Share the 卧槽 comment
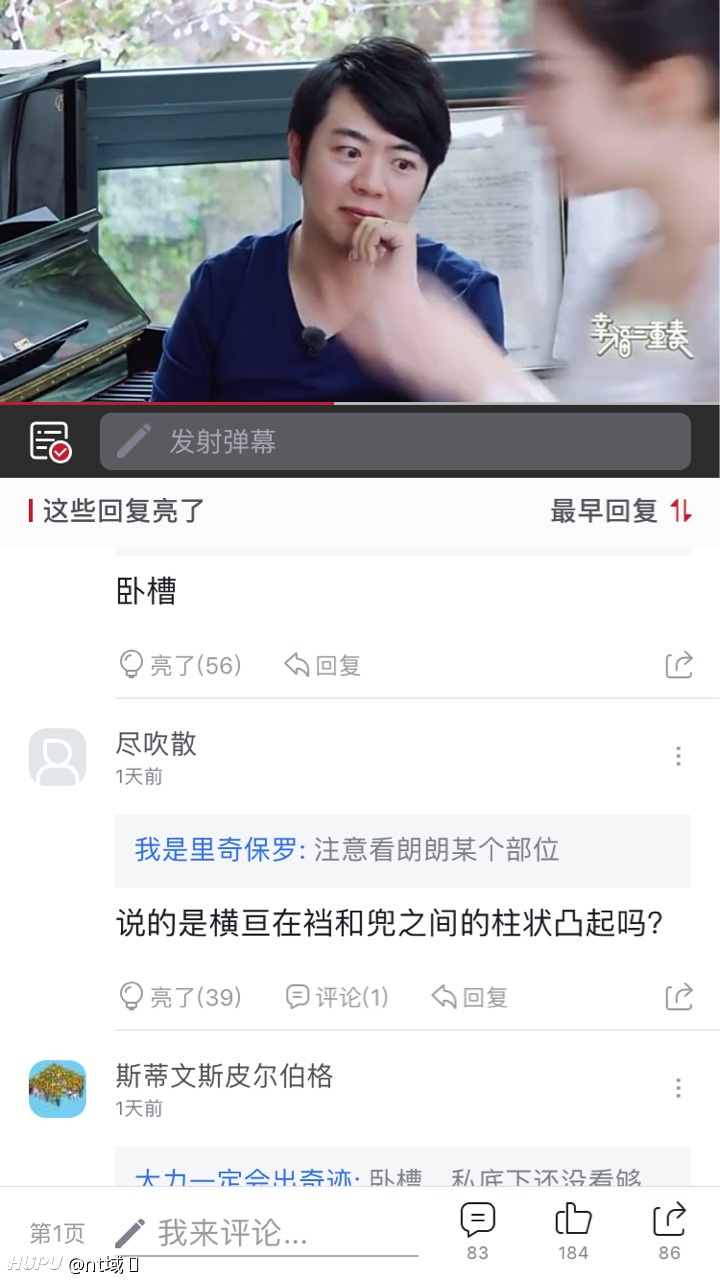720x1280 pixels. (x=679, y=665)
